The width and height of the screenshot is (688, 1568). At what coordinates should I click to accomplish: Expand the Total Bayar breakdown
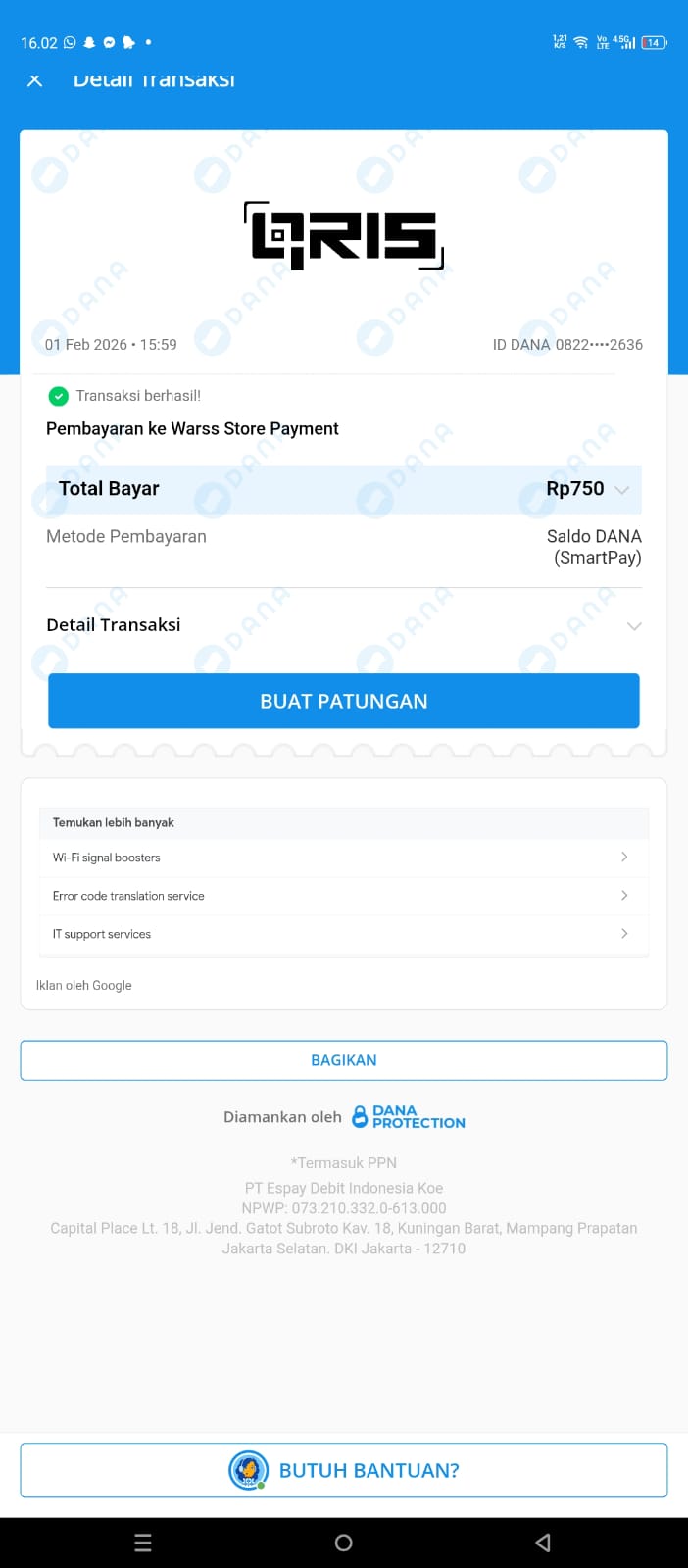coord(621,489)
